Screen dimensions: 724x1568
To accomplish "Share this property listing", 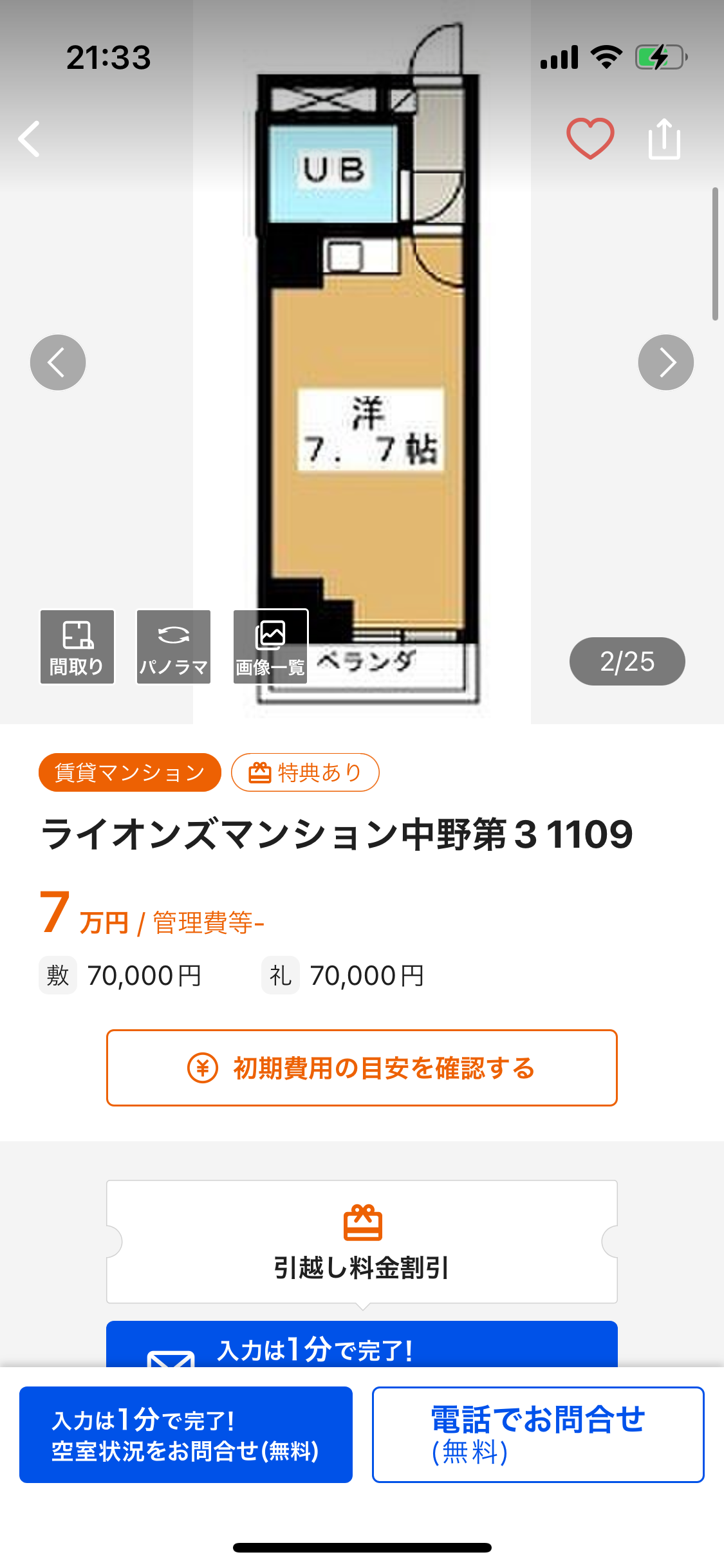I will tap(664, 138).
